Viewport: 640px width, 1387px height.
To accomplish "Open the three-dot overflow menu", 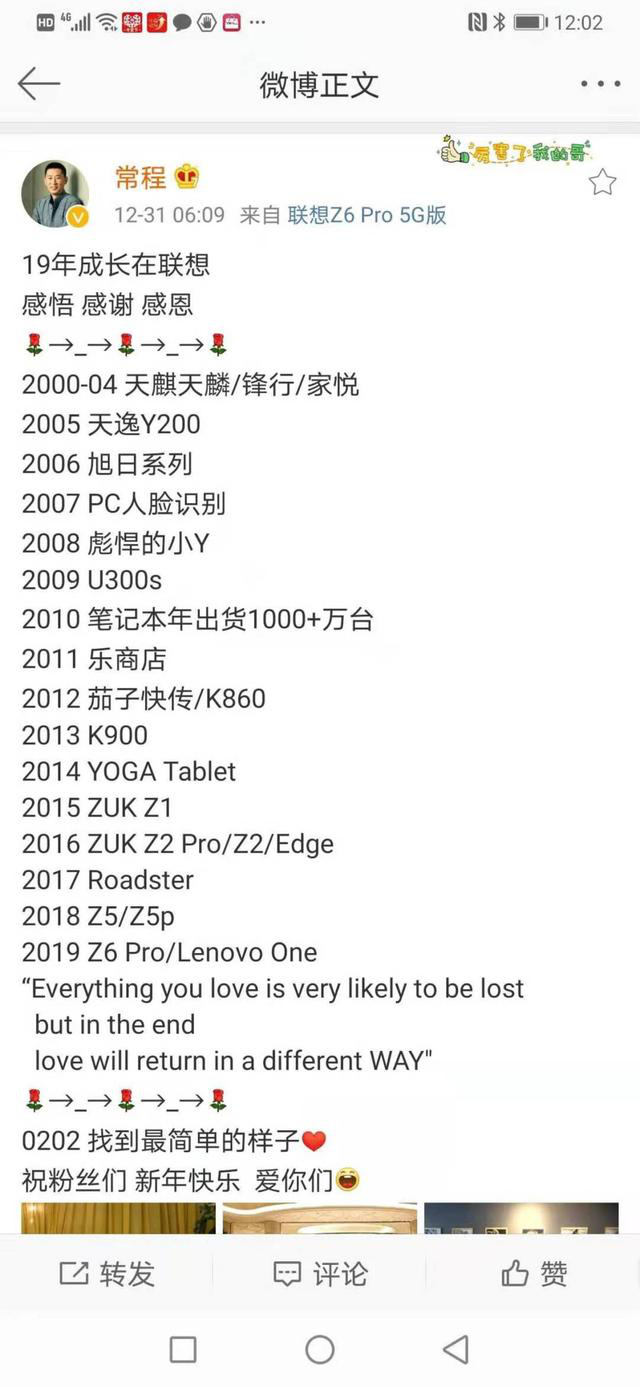I will coord(600,84).
